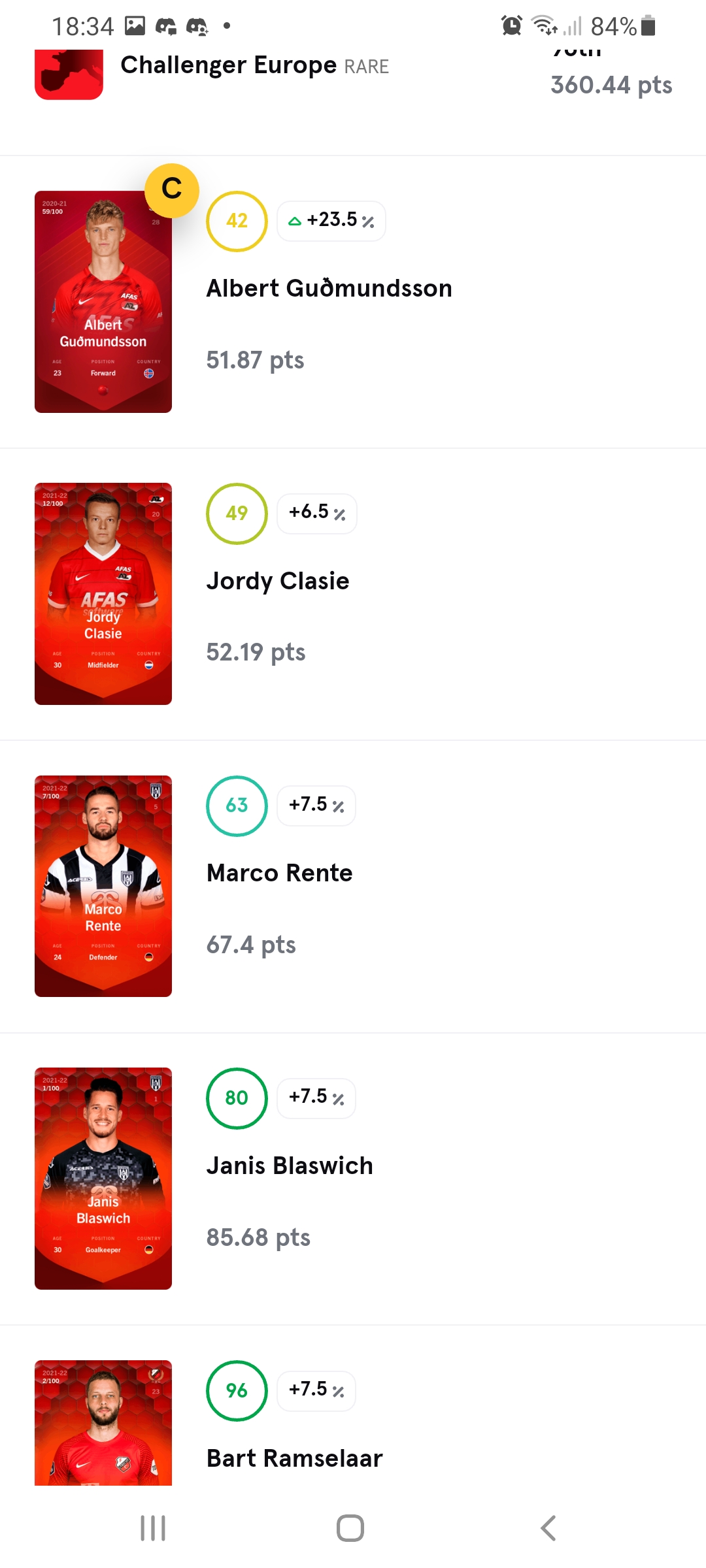Go back using the system back button
The image size is (706, 1568).
(x=548, y=1528)
